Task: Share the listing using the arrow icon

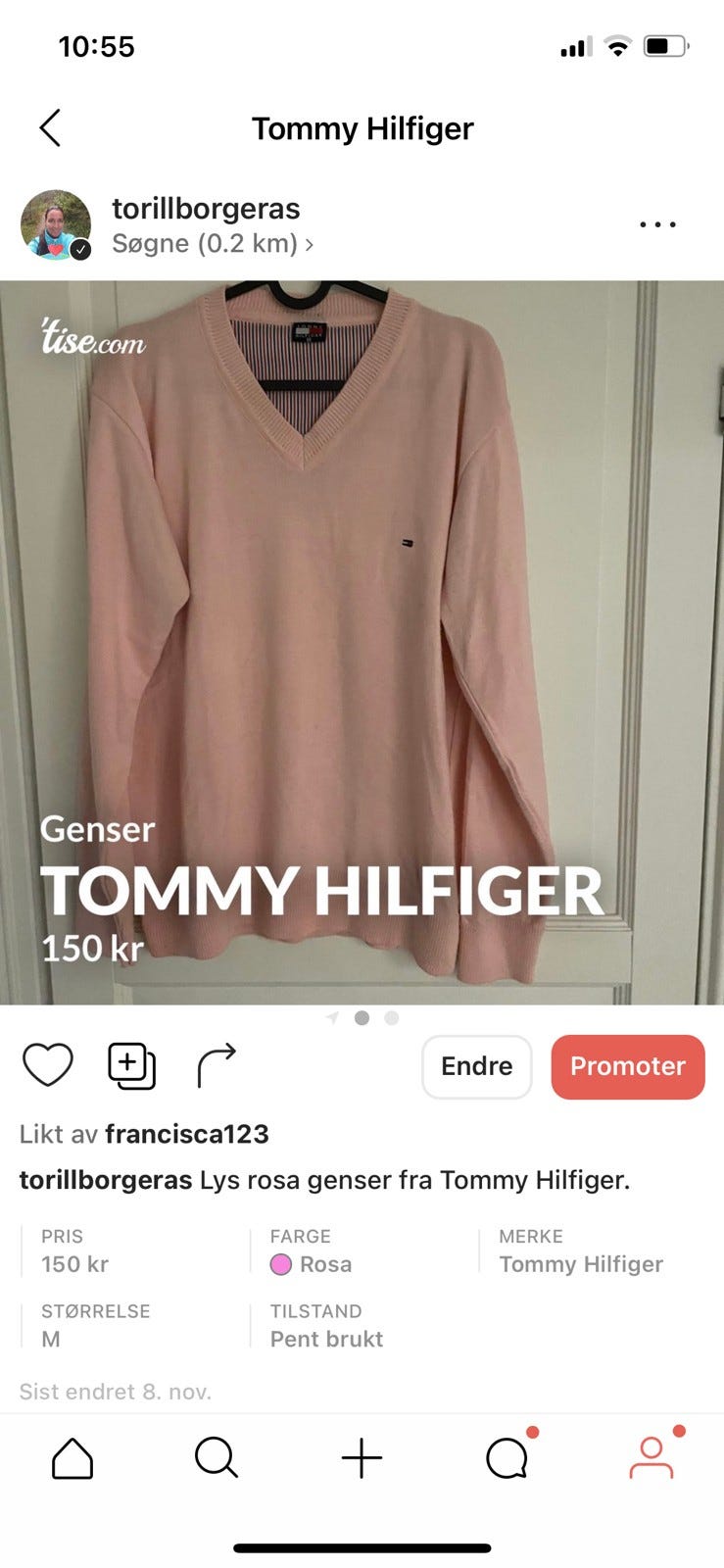Action: tap(216, 1061)
